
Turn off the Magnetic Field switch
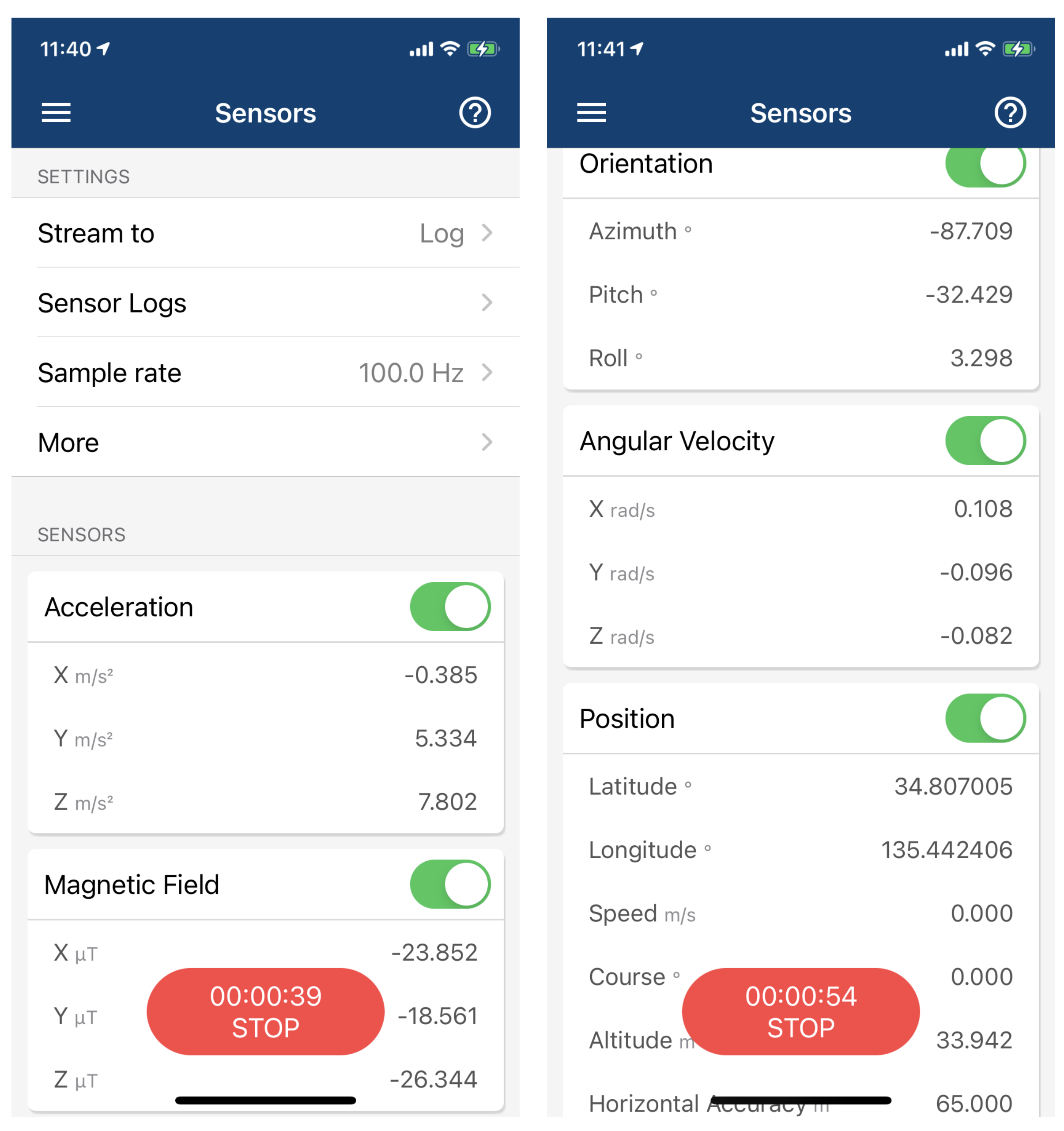point(449,884)
